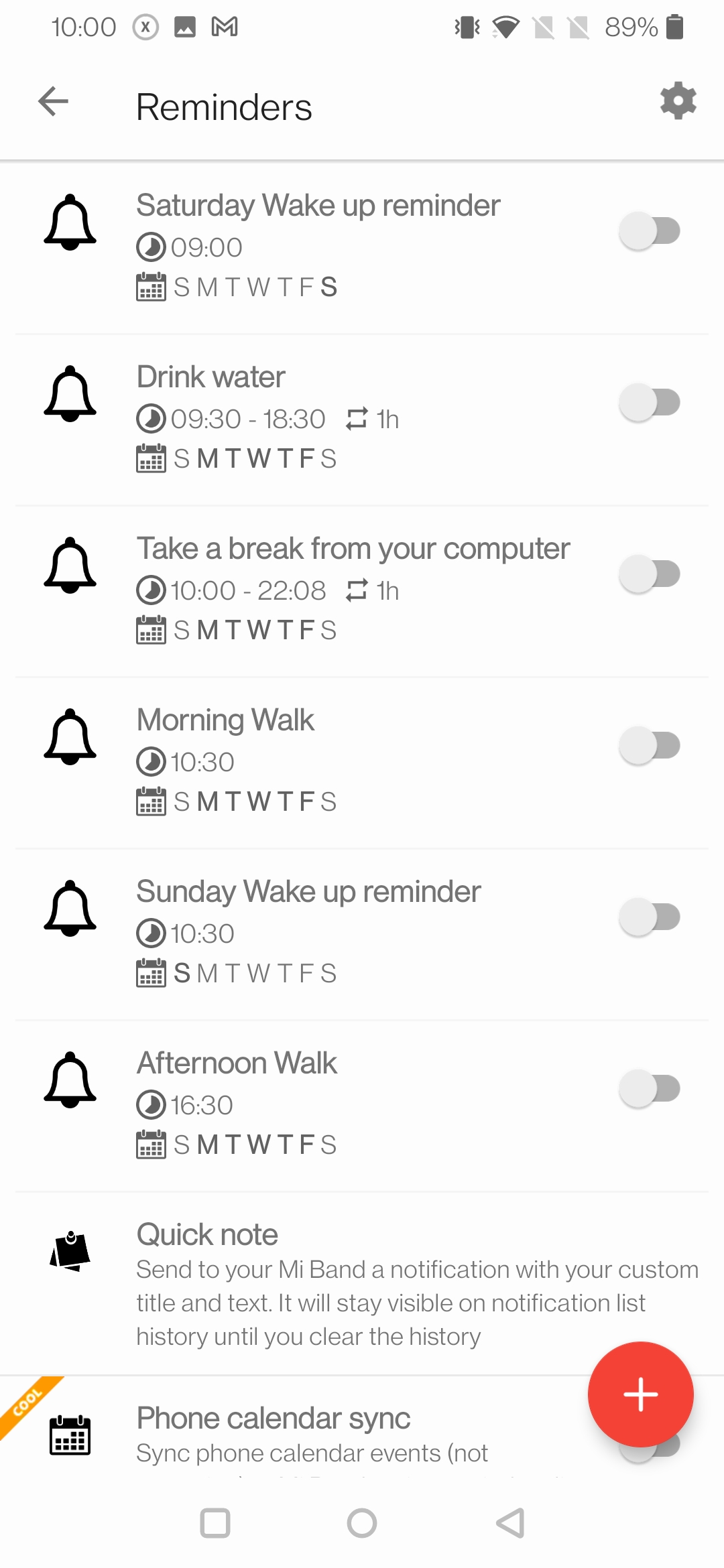Open reminders settings gear
This screenshot has height=1568, width=724.
(678, 101)
